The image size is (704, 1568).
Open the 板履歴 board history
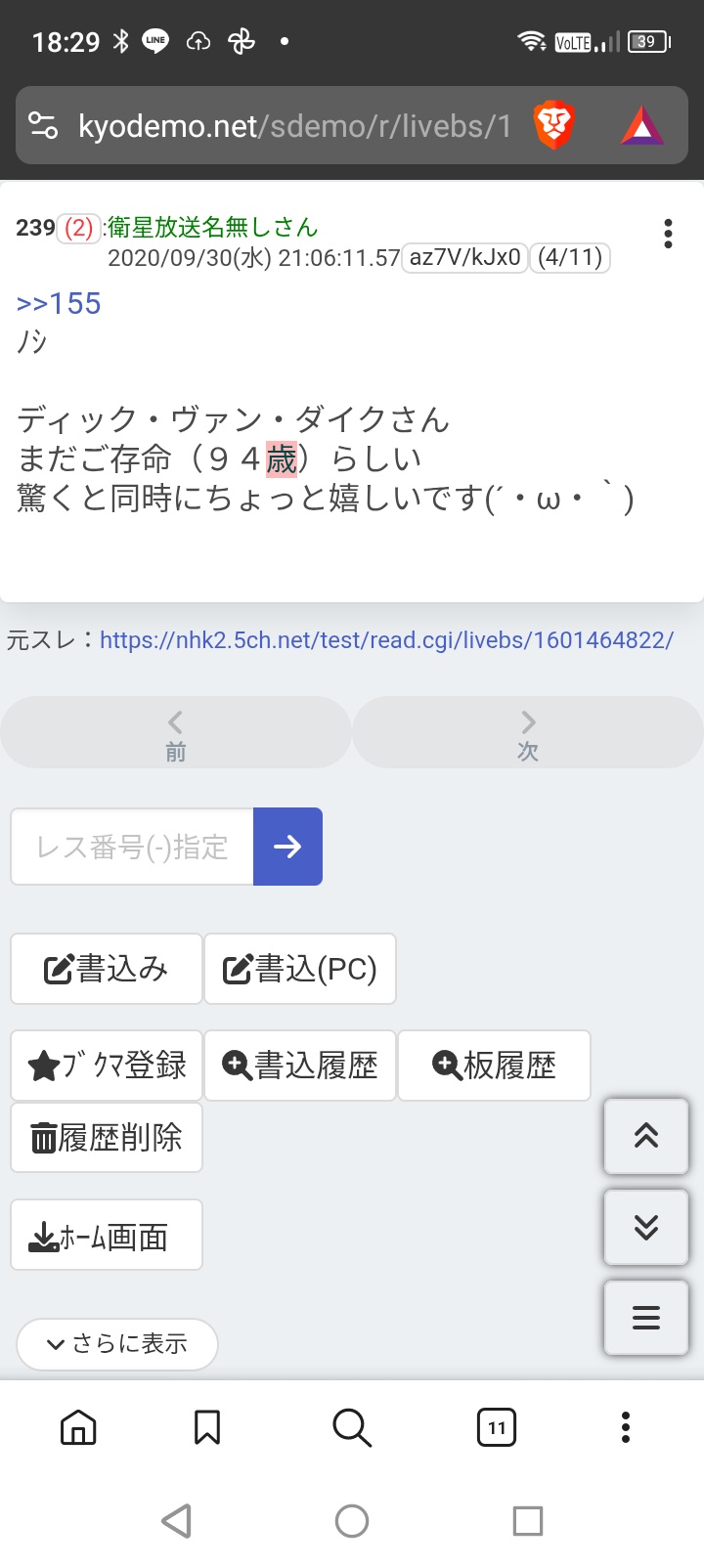click(494, 1066)
